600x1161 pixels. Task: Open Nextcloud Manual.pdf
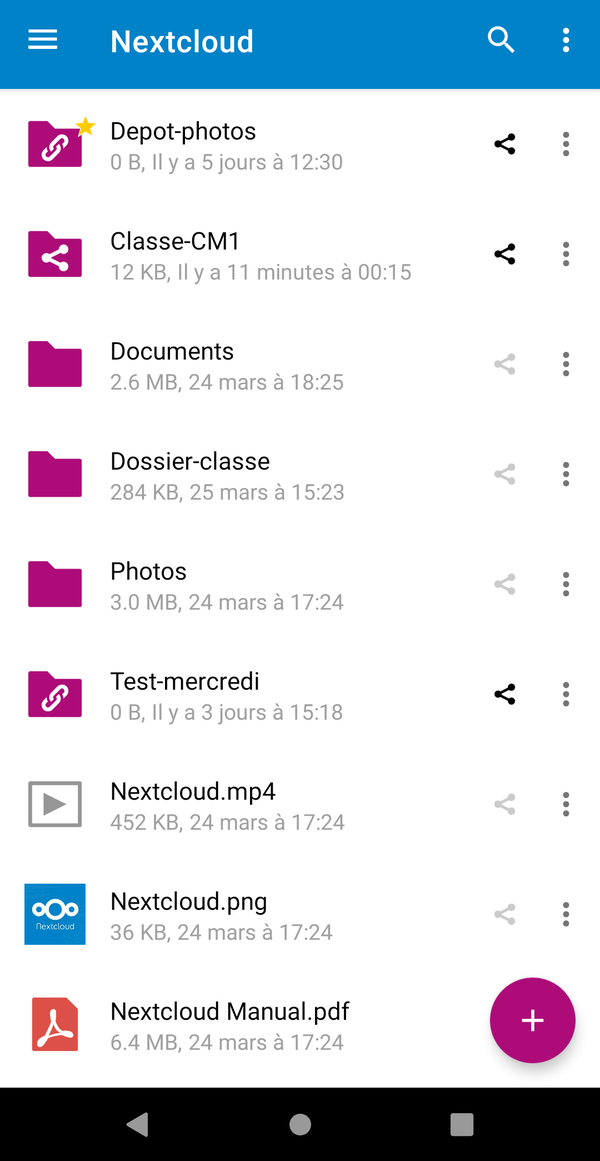pyautogui.click(x=230, y=1024)
